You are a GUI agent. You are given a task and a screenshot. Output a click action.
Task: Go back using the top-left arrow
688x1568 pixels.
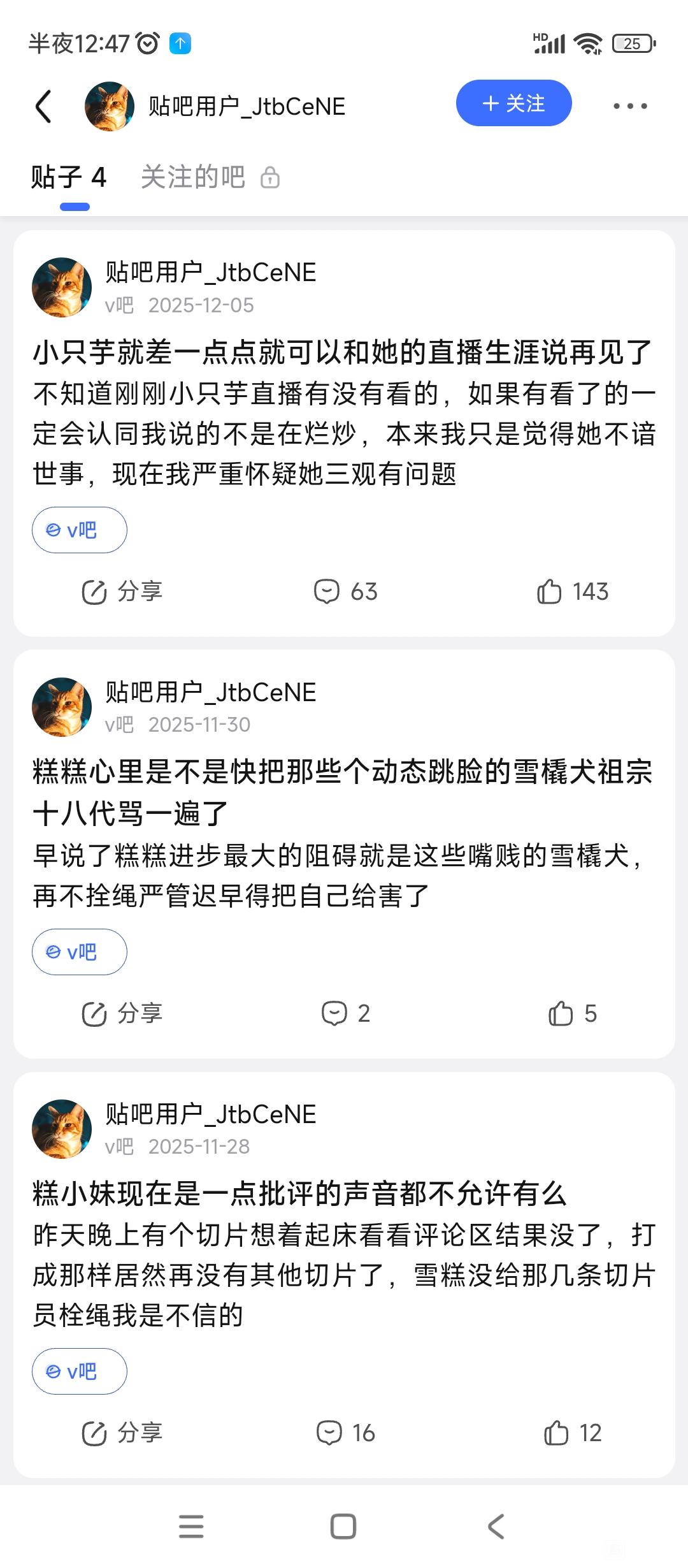[43, 106]
